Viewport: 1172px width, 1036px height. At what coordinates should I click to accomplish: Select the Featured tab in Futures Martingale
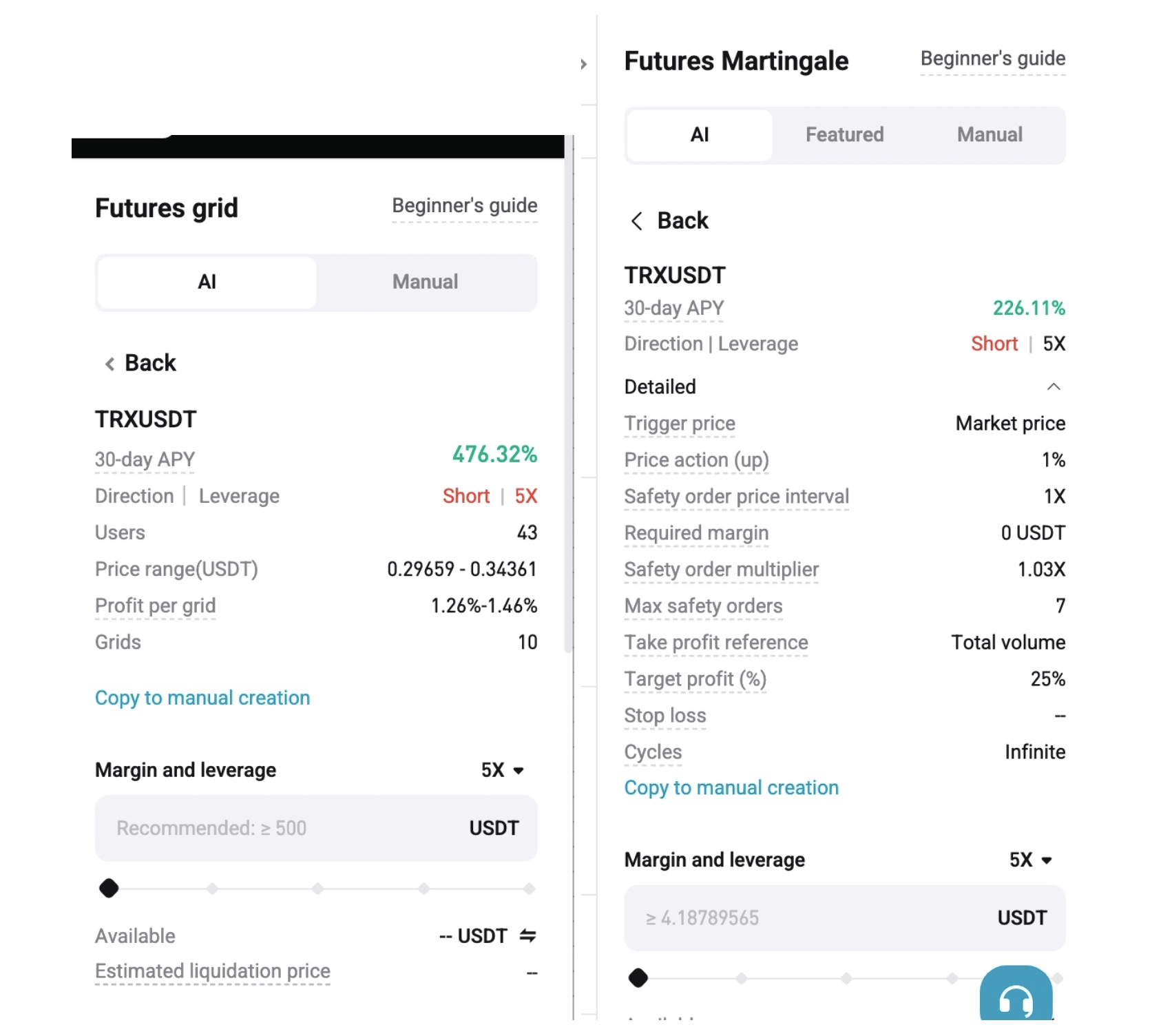click(844, 134)
